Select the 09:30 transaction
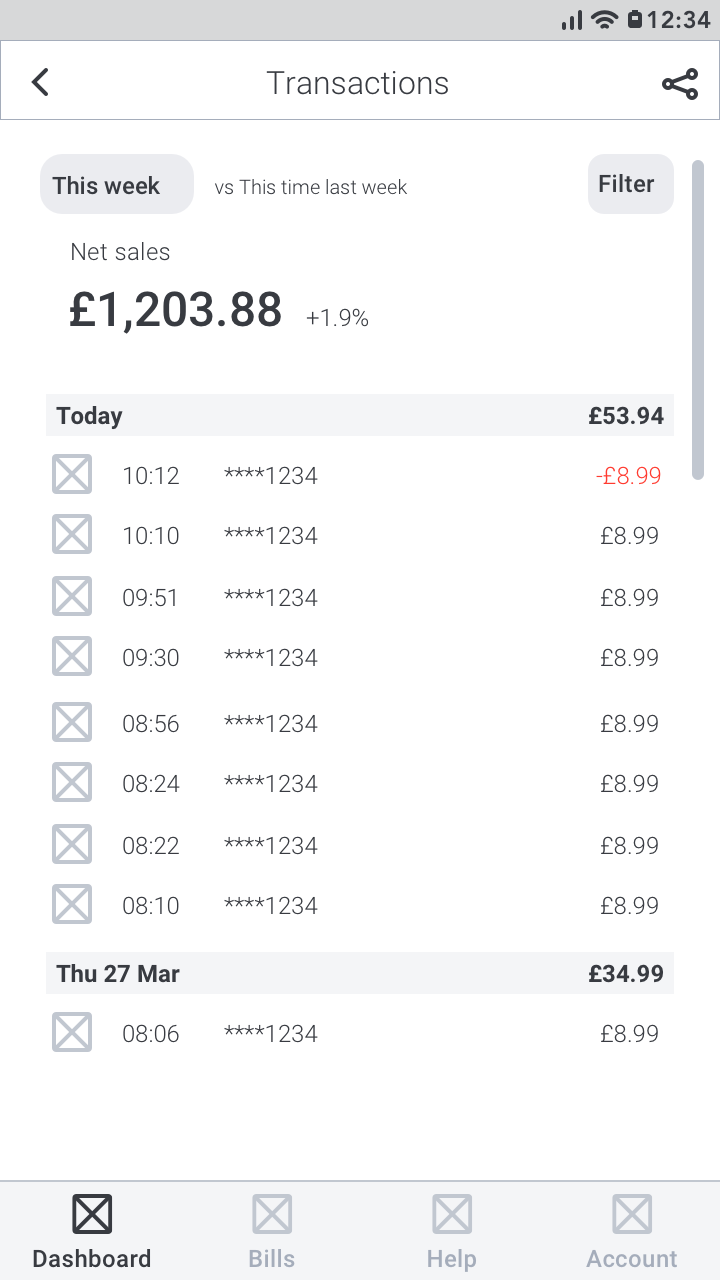Image resolution: width=720 pixels, height=1280 pixels. click(360, 657)
